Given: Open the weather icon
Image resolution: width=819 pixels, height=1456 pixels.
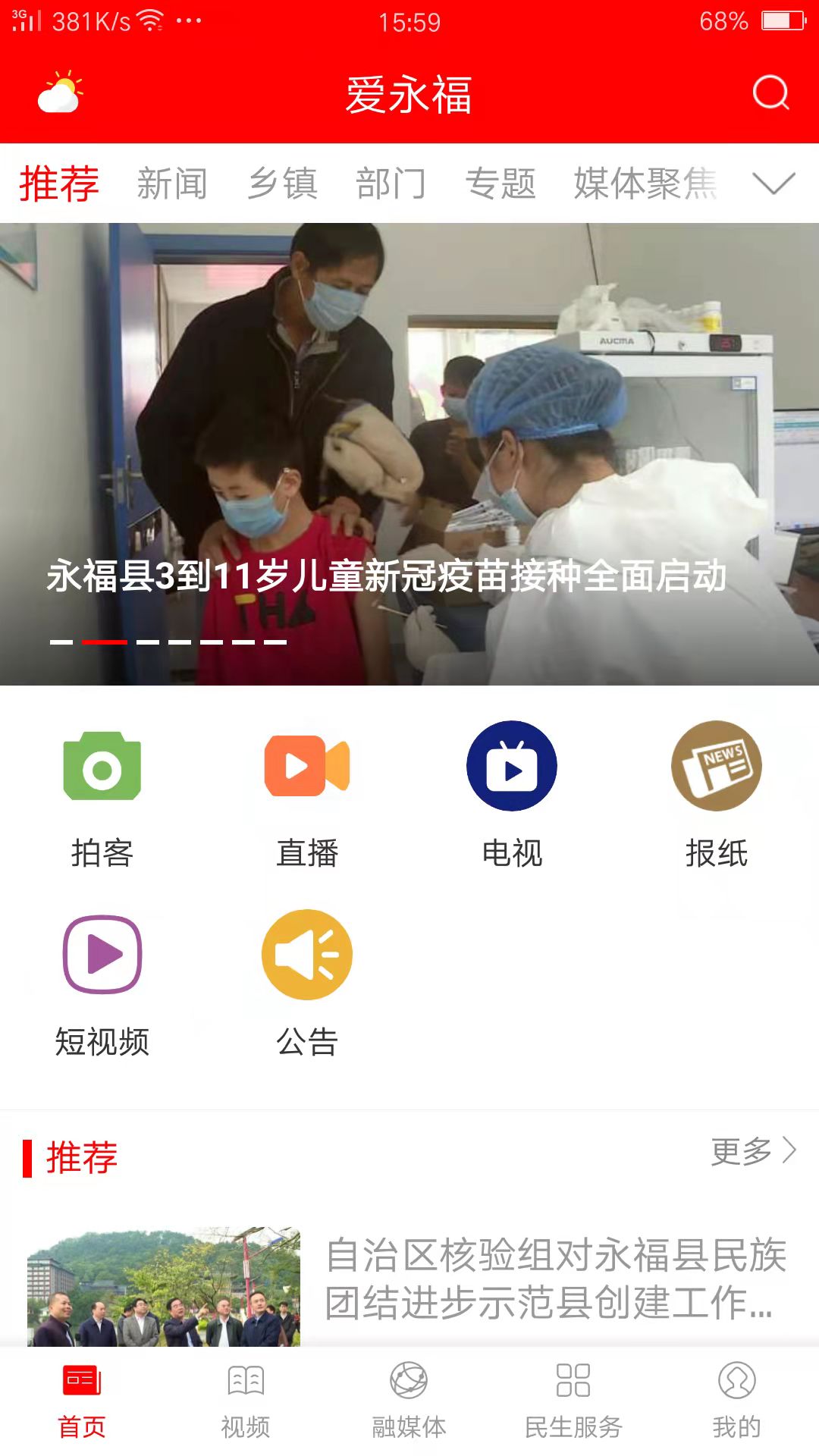Looking at the screenshot, I should [61, 94].
